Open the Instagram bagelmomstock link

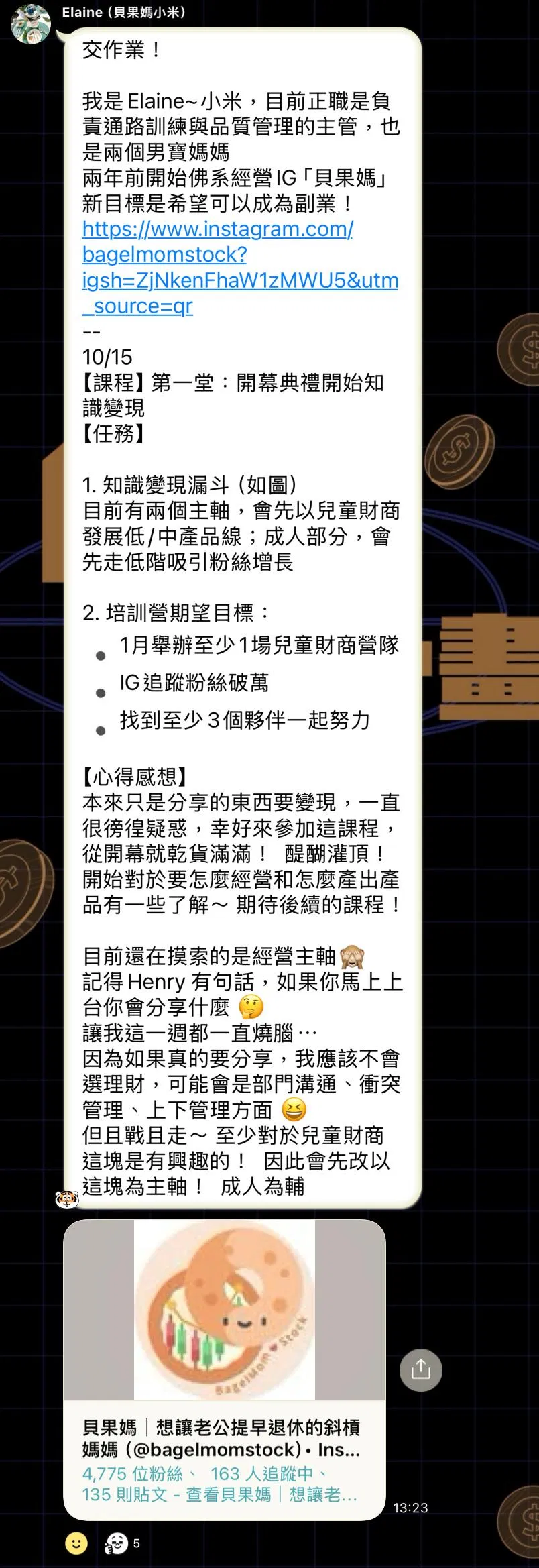coord(240,268)
